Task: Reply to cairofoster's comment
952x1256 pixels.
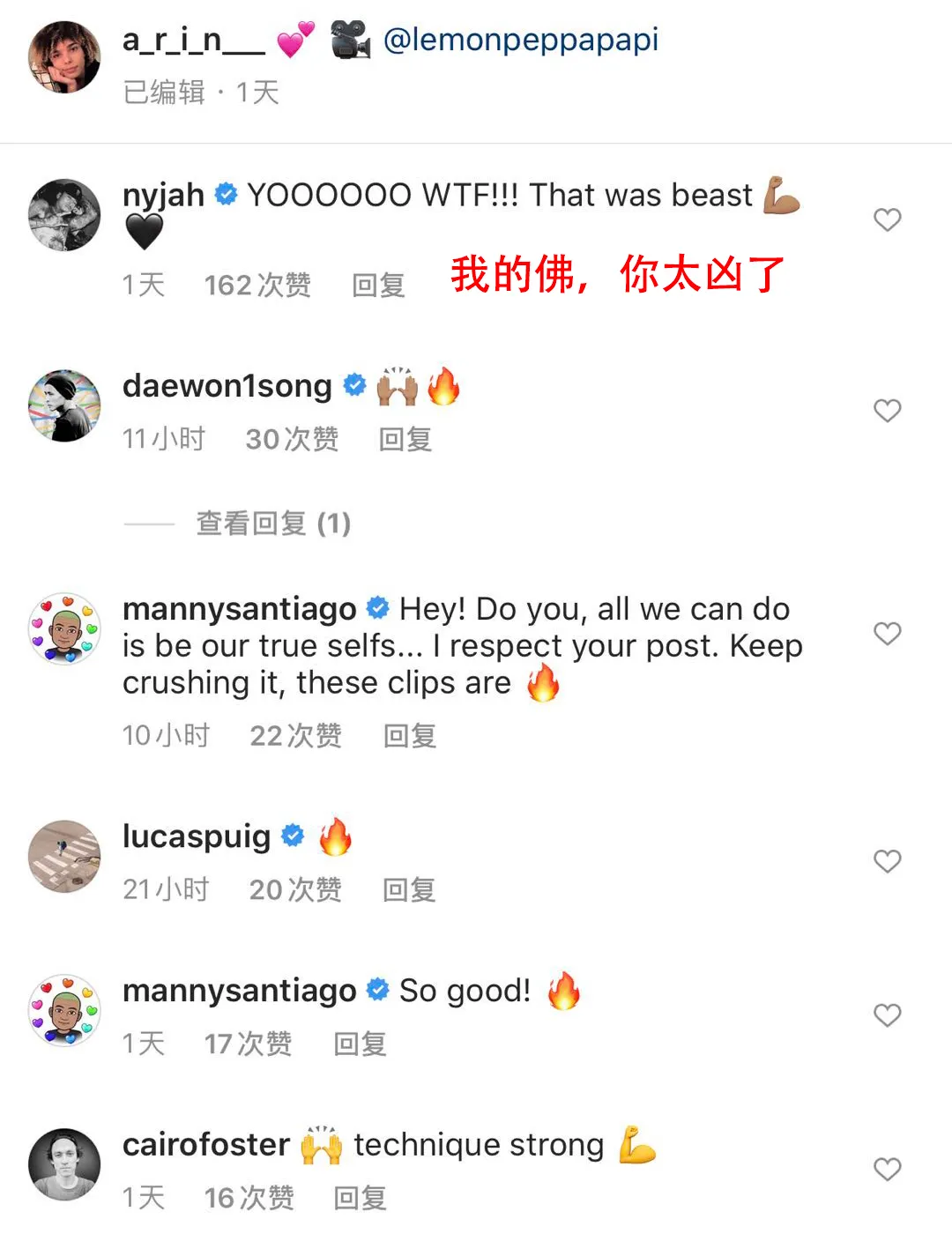Action: click(360, 1199)
